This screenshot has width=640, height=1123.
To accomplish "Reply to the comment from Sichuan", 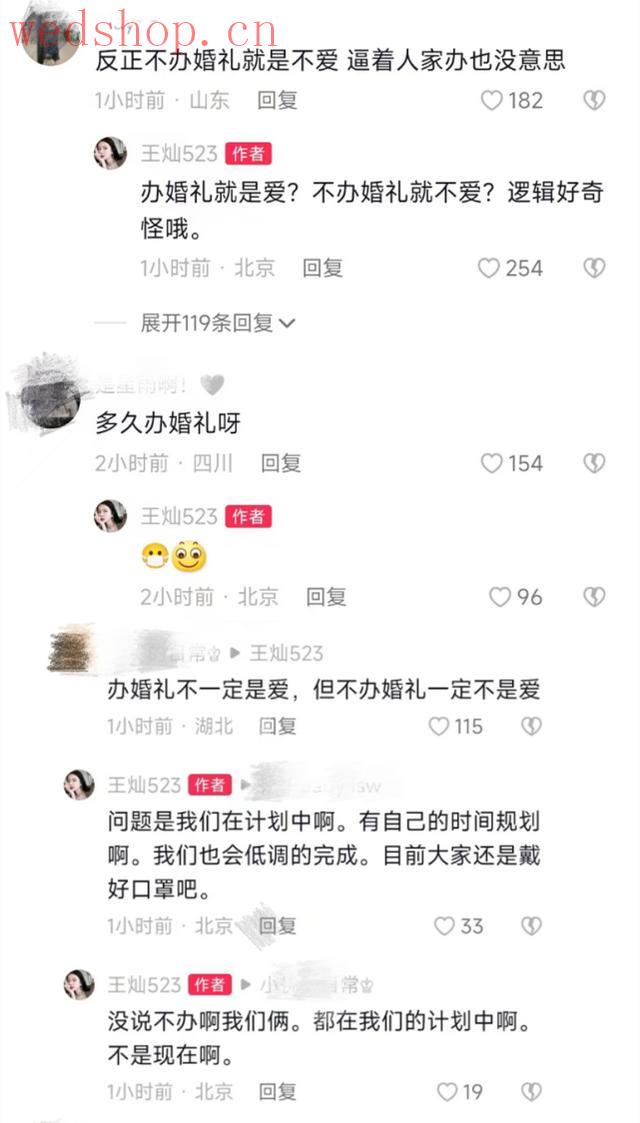I will pos(281,463).
